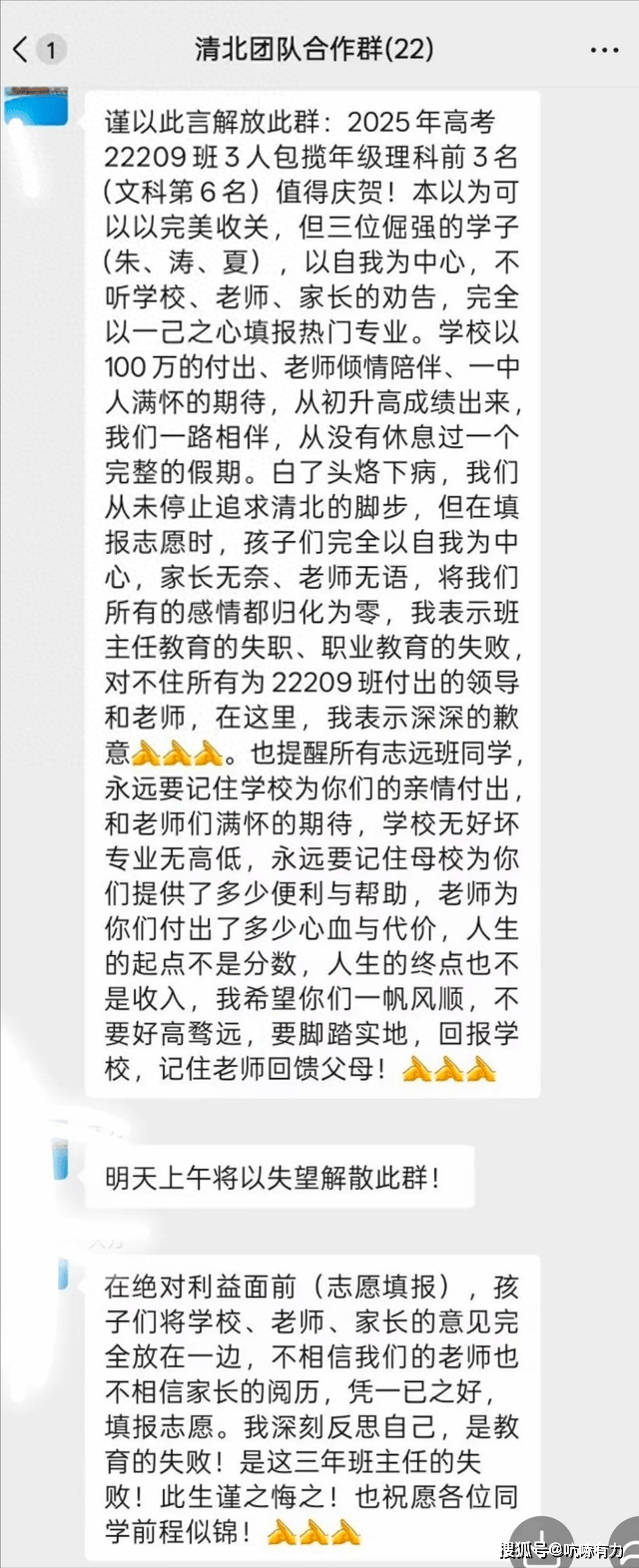Open avatar of the first message's sender

point(36,107)
